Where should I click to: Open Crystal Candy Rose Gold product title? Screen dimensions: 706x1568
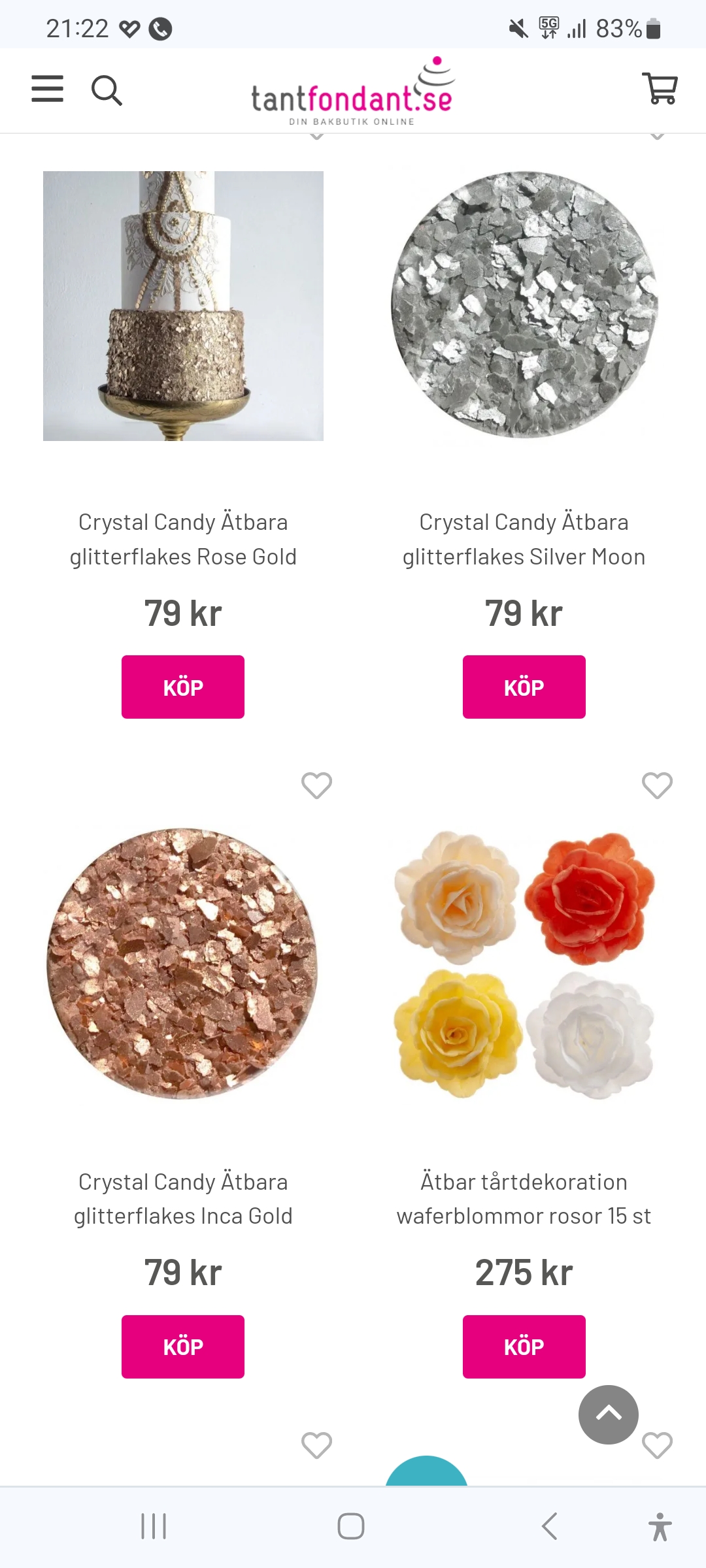click(183, 540)
